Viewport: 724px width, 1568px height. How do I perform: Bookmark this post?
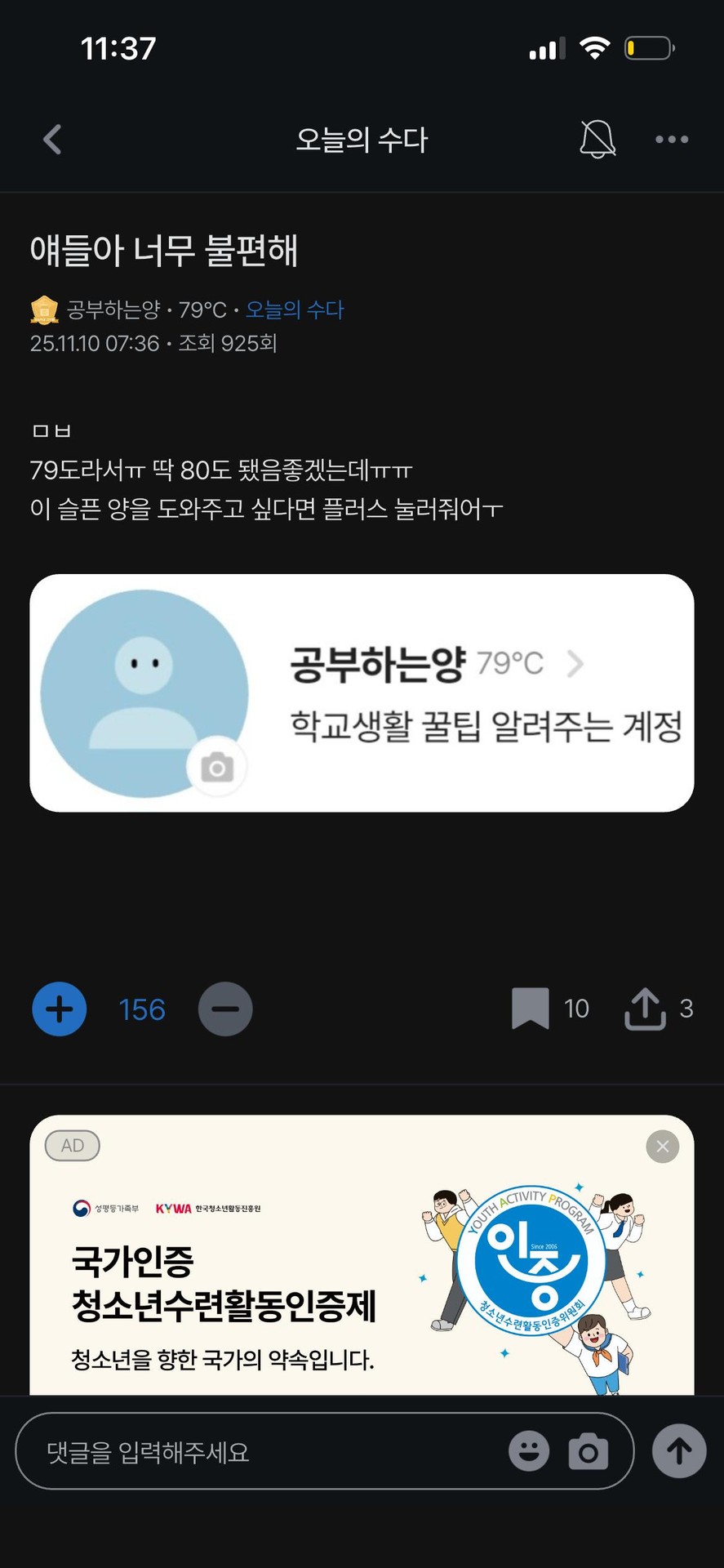coord(531,1009)
